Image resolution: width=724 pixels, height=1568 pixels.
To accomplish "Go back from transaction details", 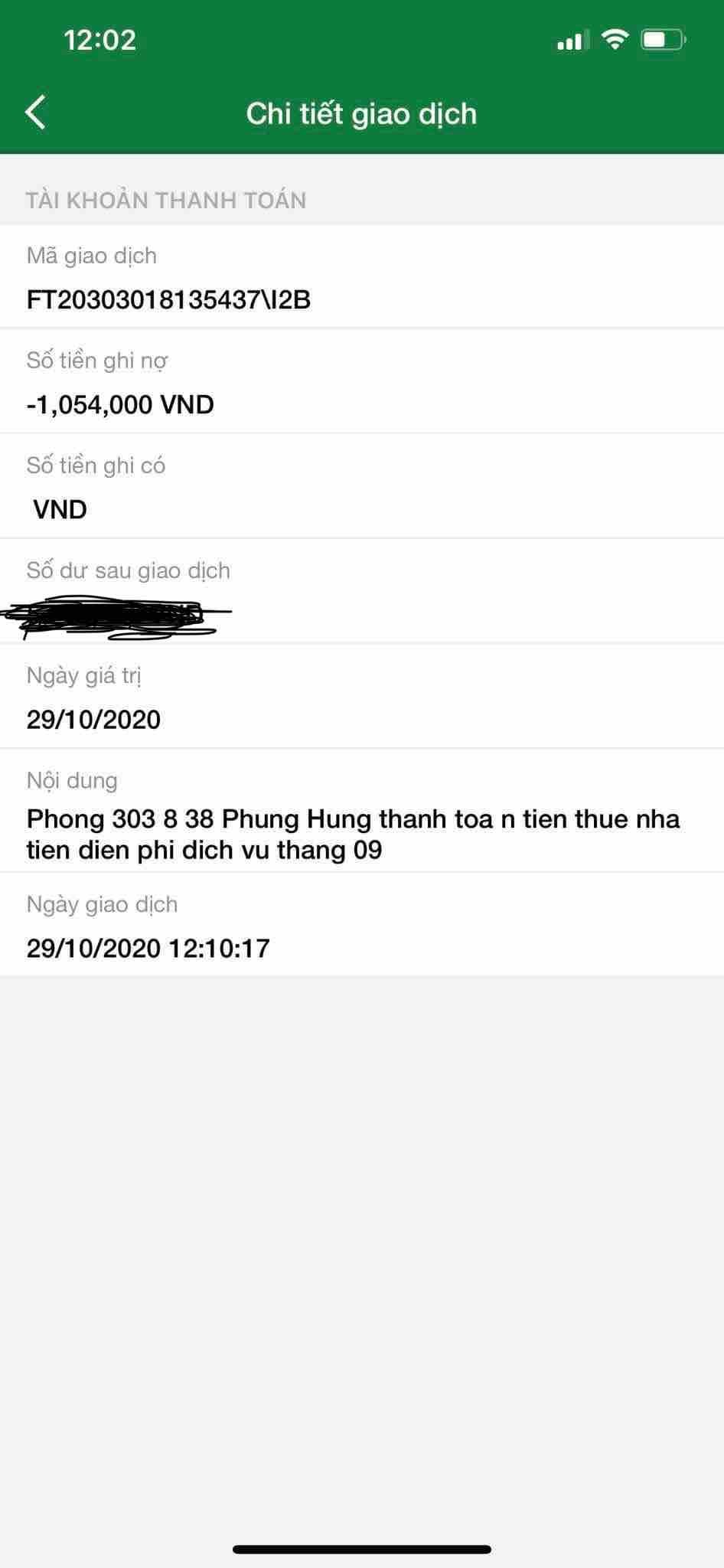I will coord(36,113).
